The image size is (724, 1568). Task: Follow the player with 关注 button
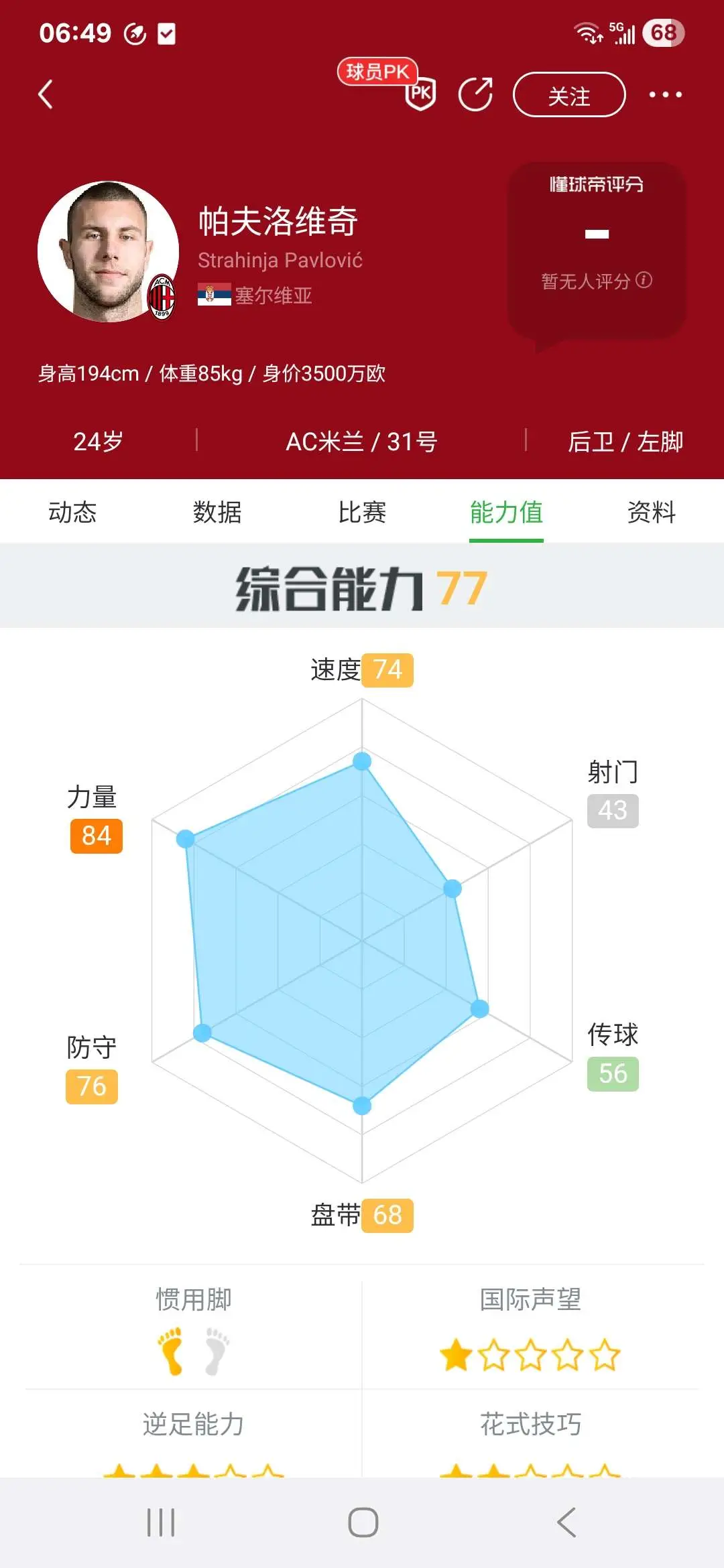(x=569, y=95)
